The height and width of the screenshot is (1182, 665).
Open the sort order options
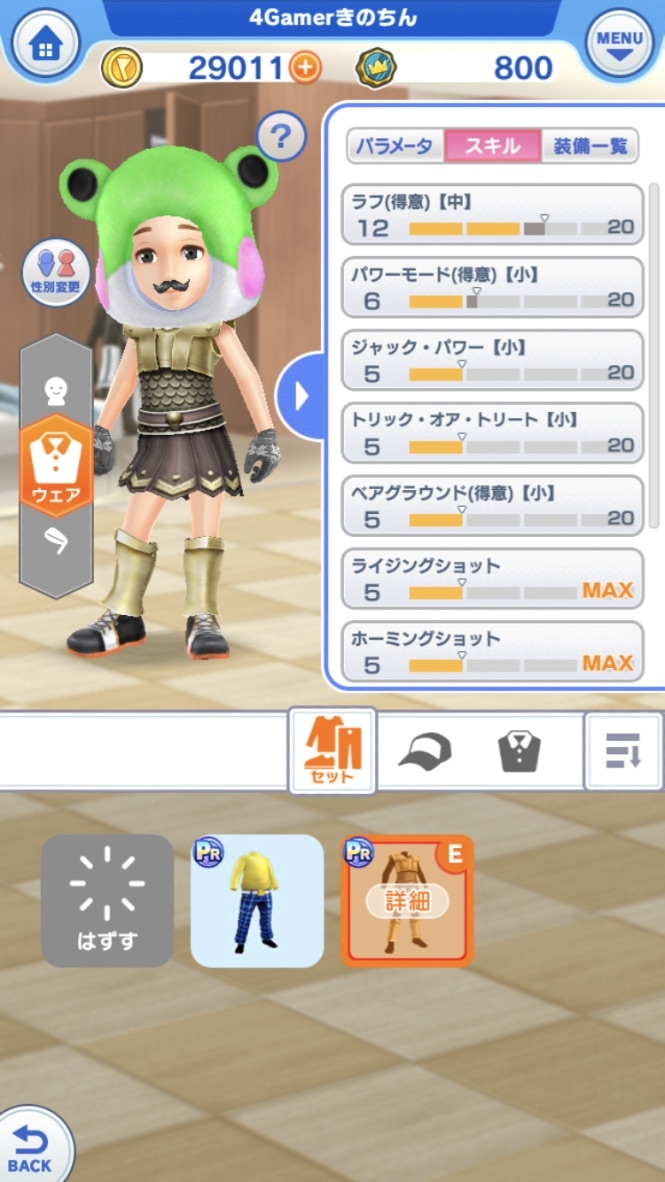[x=622, y=750]
